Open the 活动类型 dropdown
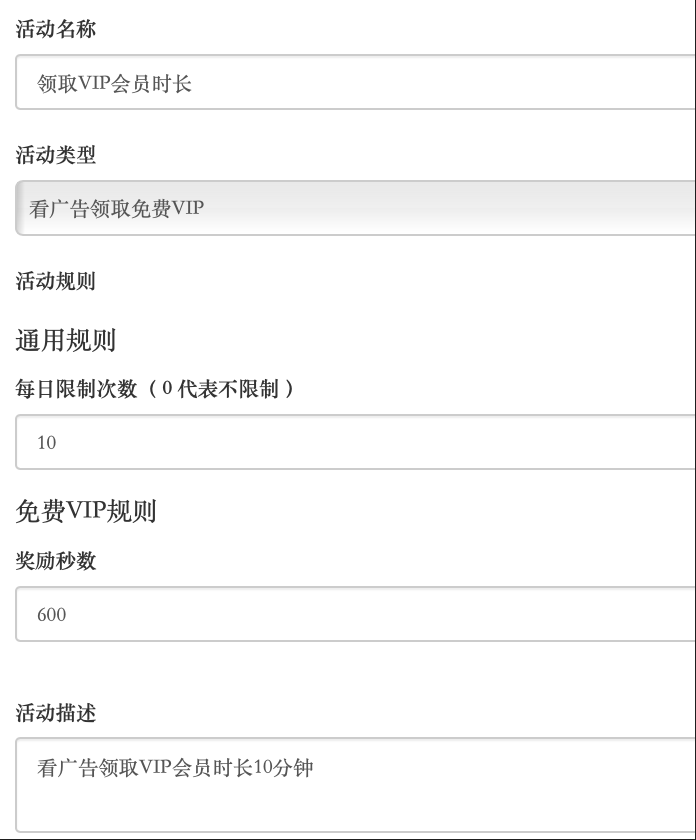 [355, 209]
